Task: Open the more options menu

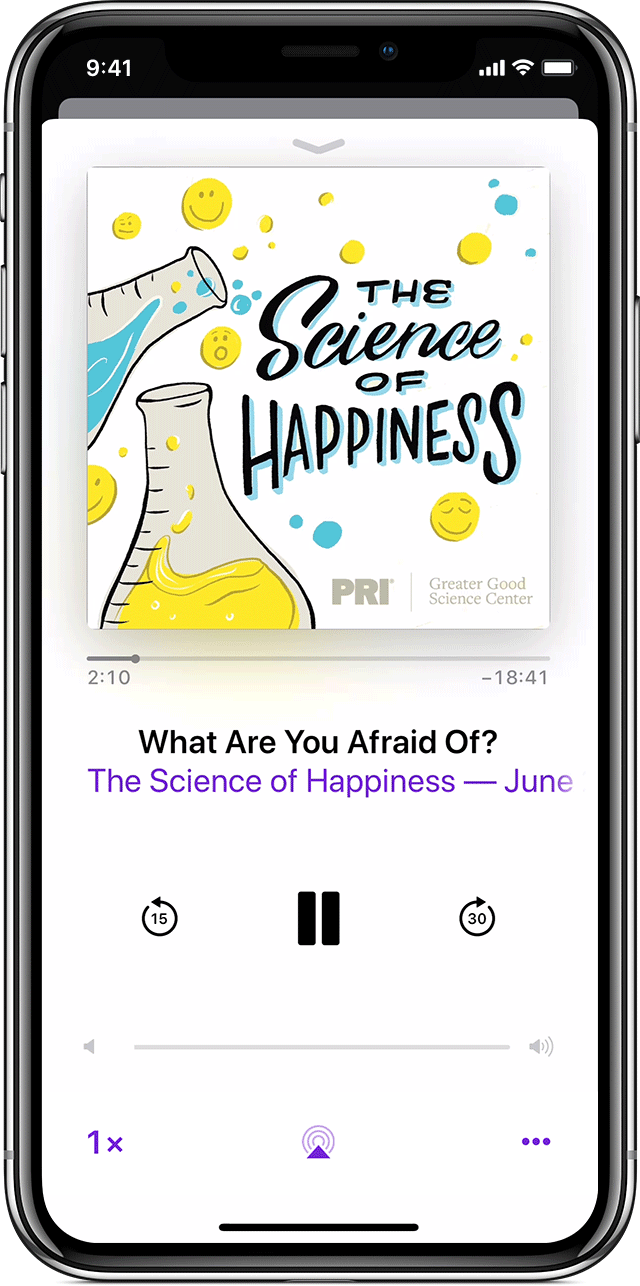Action: (536, 1142)
